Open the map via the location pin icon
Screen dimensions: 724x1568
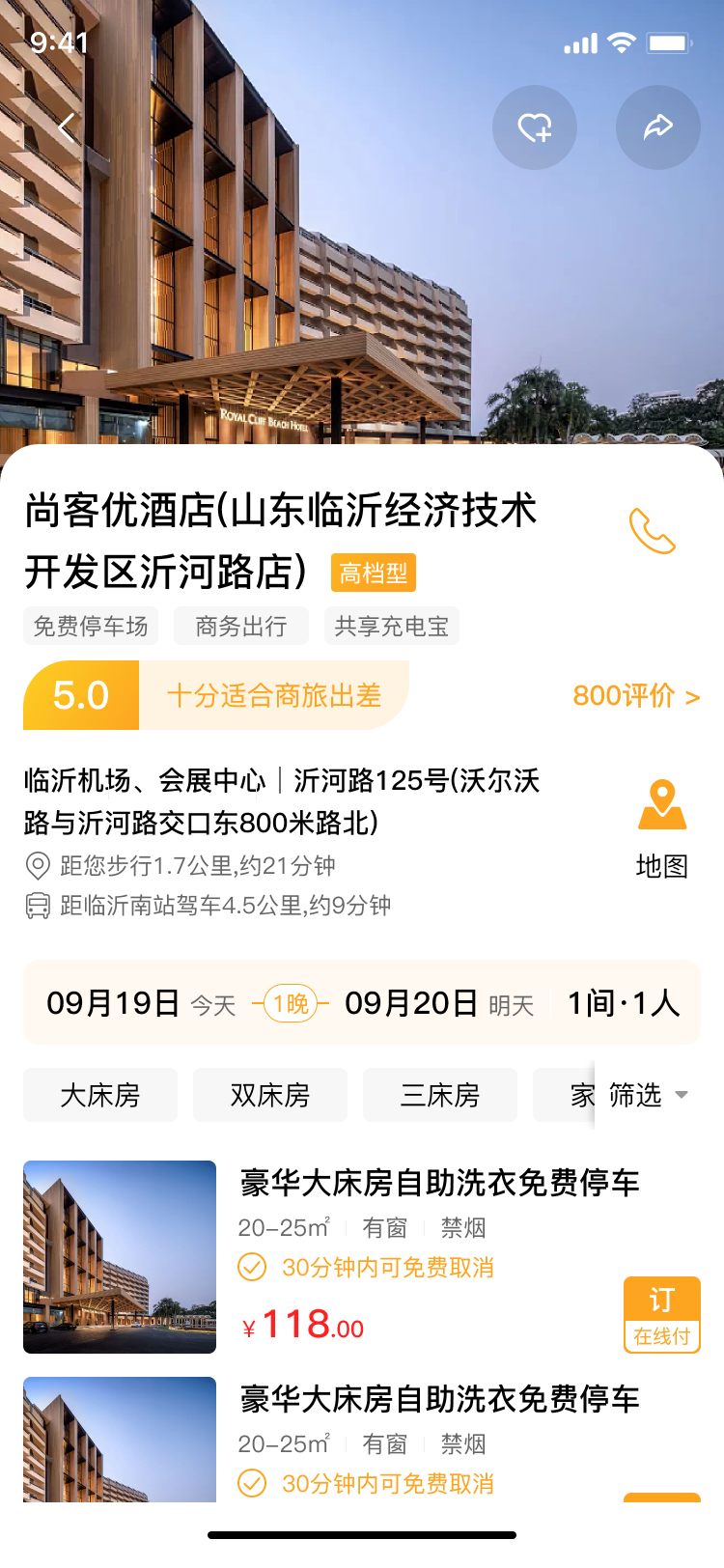click(x=662, y=804)
